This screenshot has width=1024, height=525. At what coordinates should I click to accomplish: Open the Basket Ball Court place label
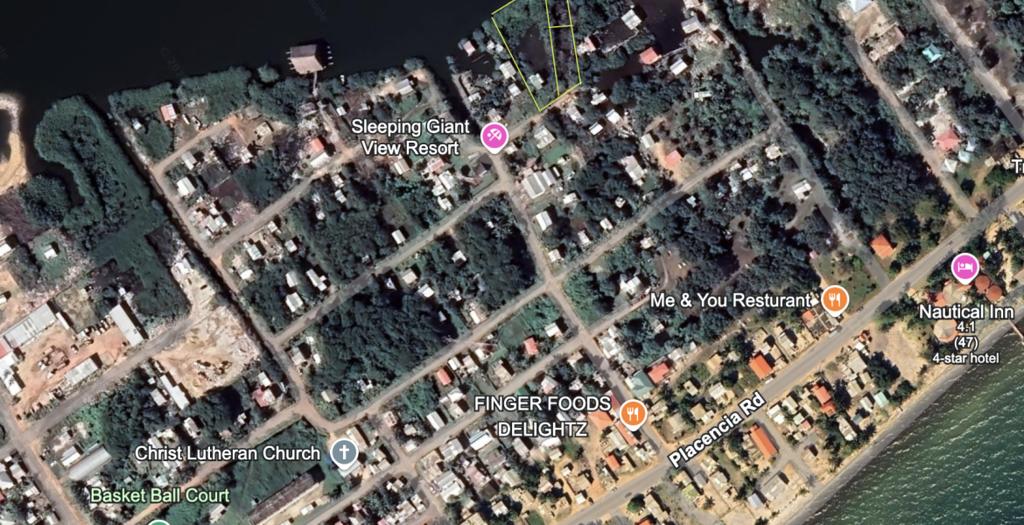(160, 496)
